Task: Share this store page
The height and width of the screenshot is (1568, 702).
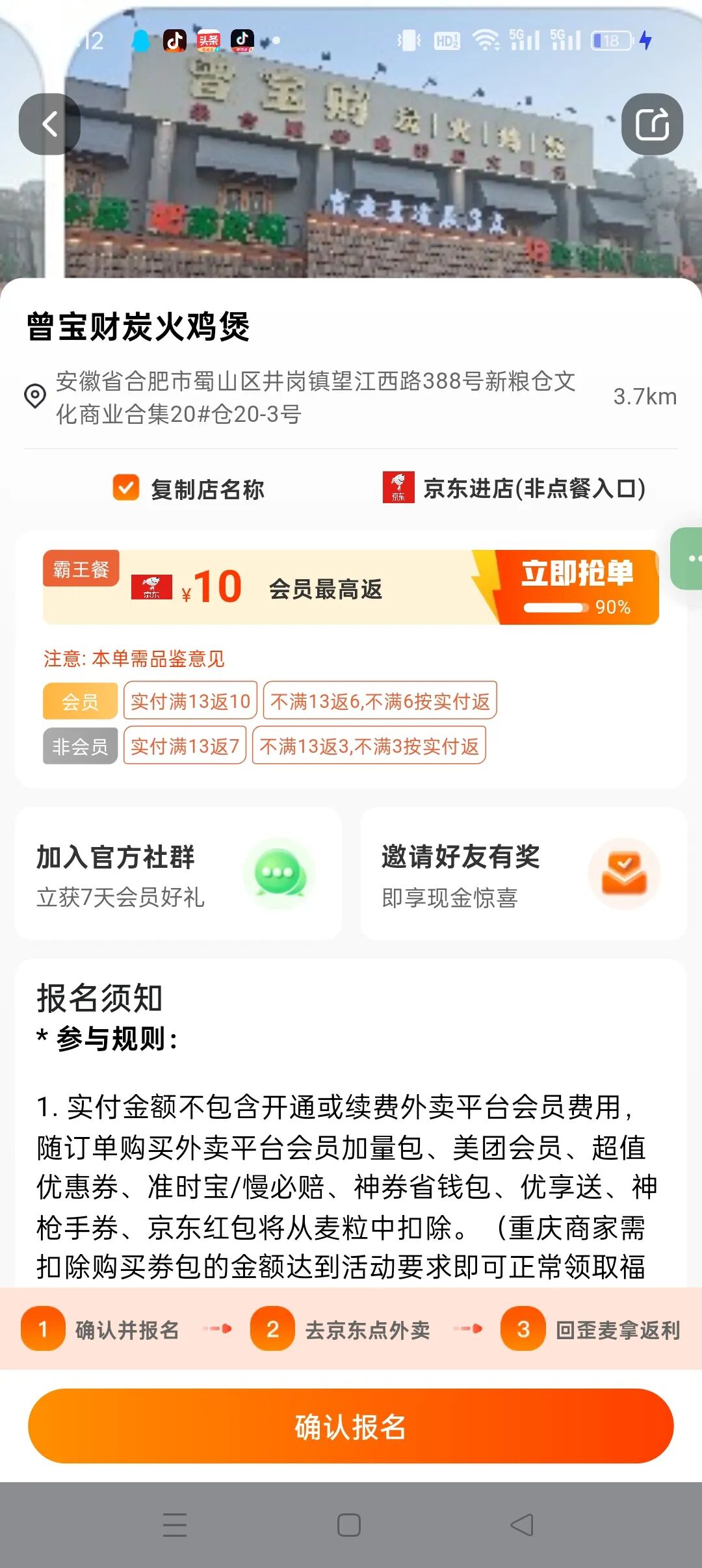Action: [652, 124]
